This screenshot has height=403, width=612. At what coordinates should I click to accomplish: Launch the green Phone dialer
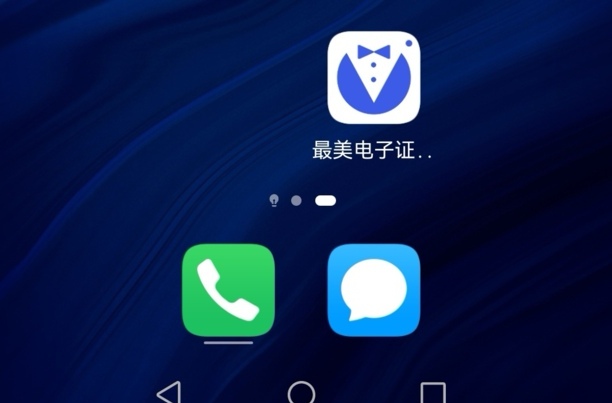(228, 290)
